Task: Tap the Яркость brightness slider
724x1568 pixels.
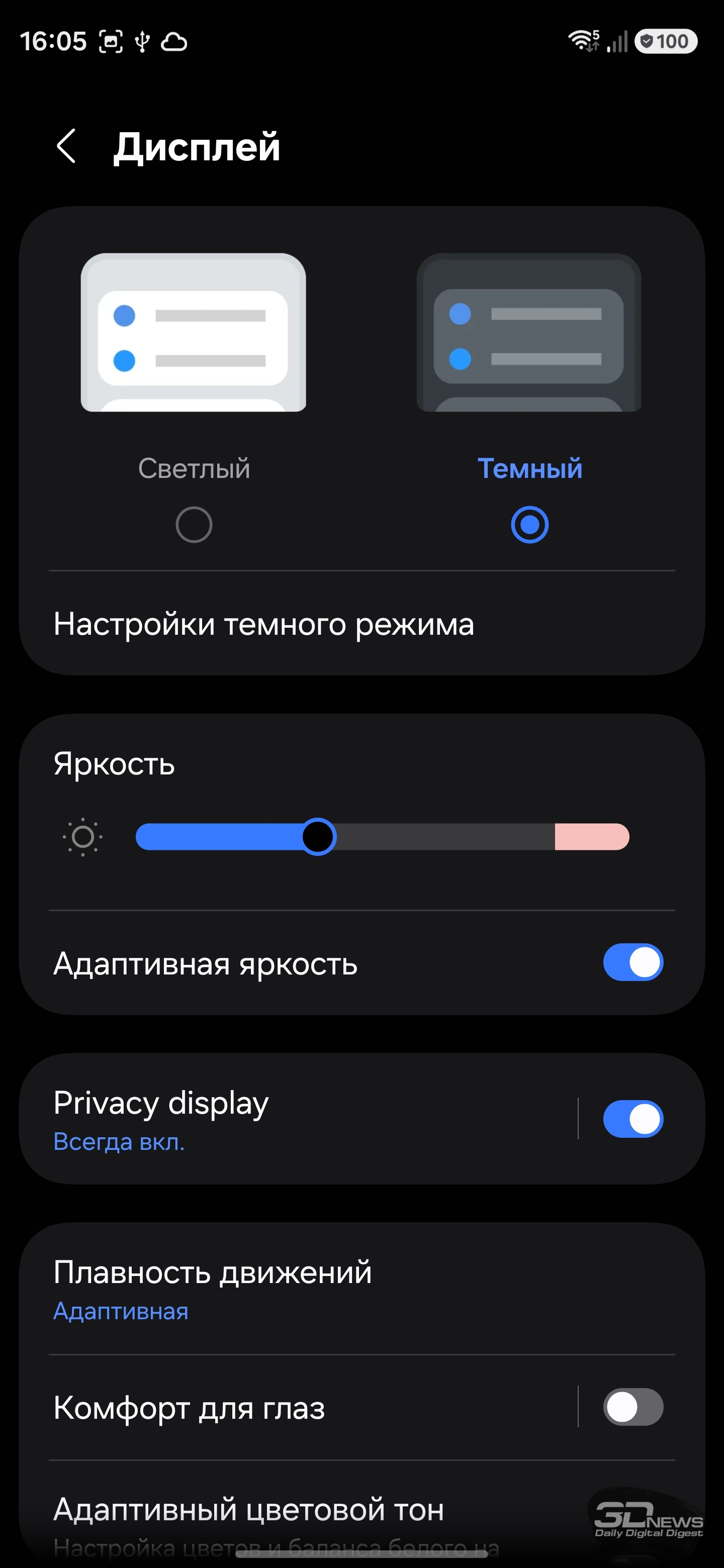Action: [383, 837]
